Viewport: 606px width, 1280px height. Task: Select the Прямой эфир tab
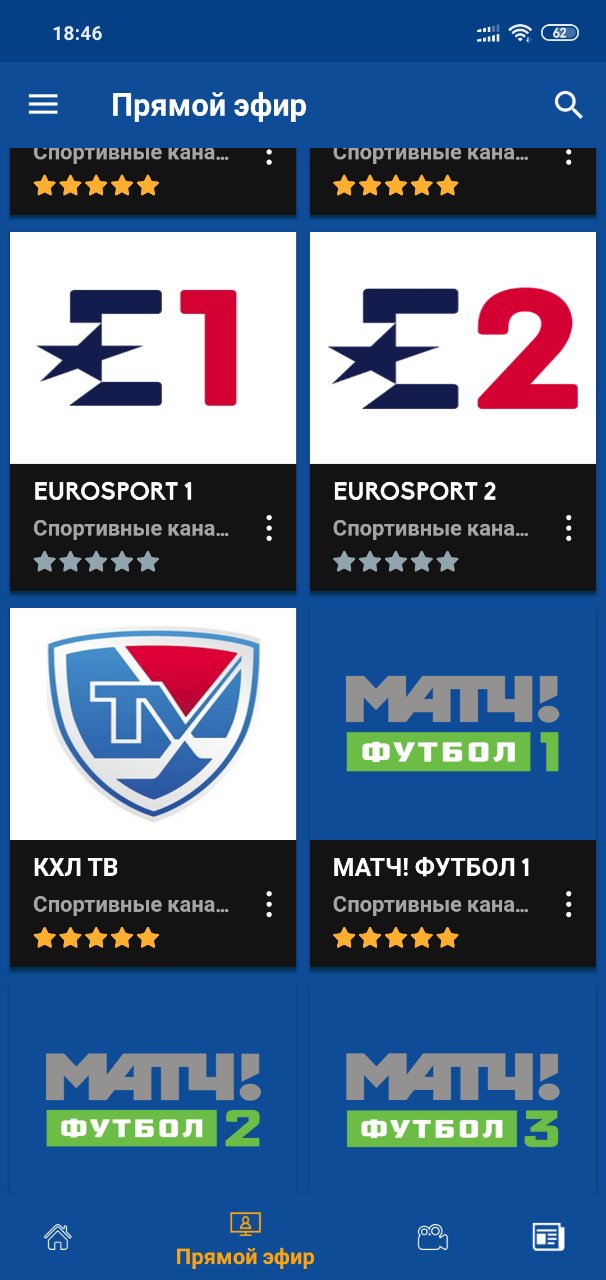coord(245,1238)
